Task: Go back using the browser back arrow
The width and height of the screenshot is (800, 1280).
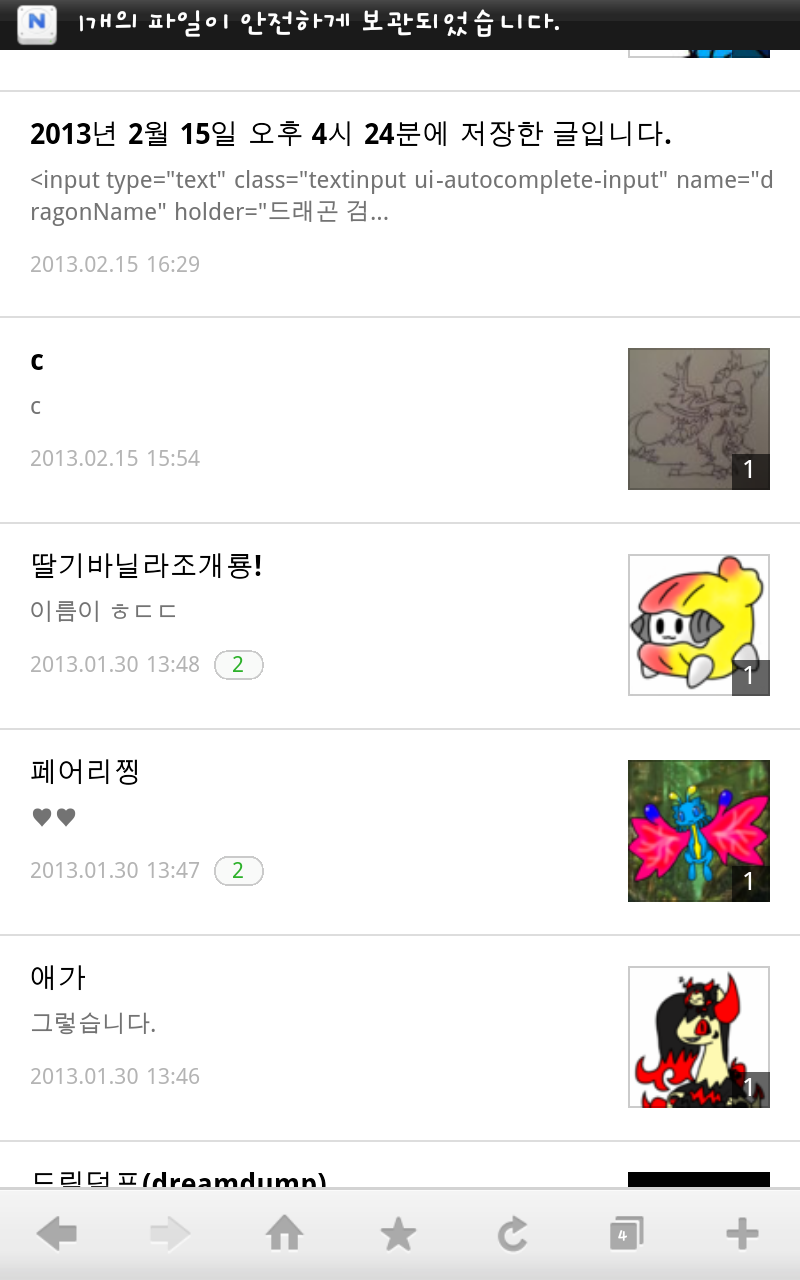Action: [57, 1236]
